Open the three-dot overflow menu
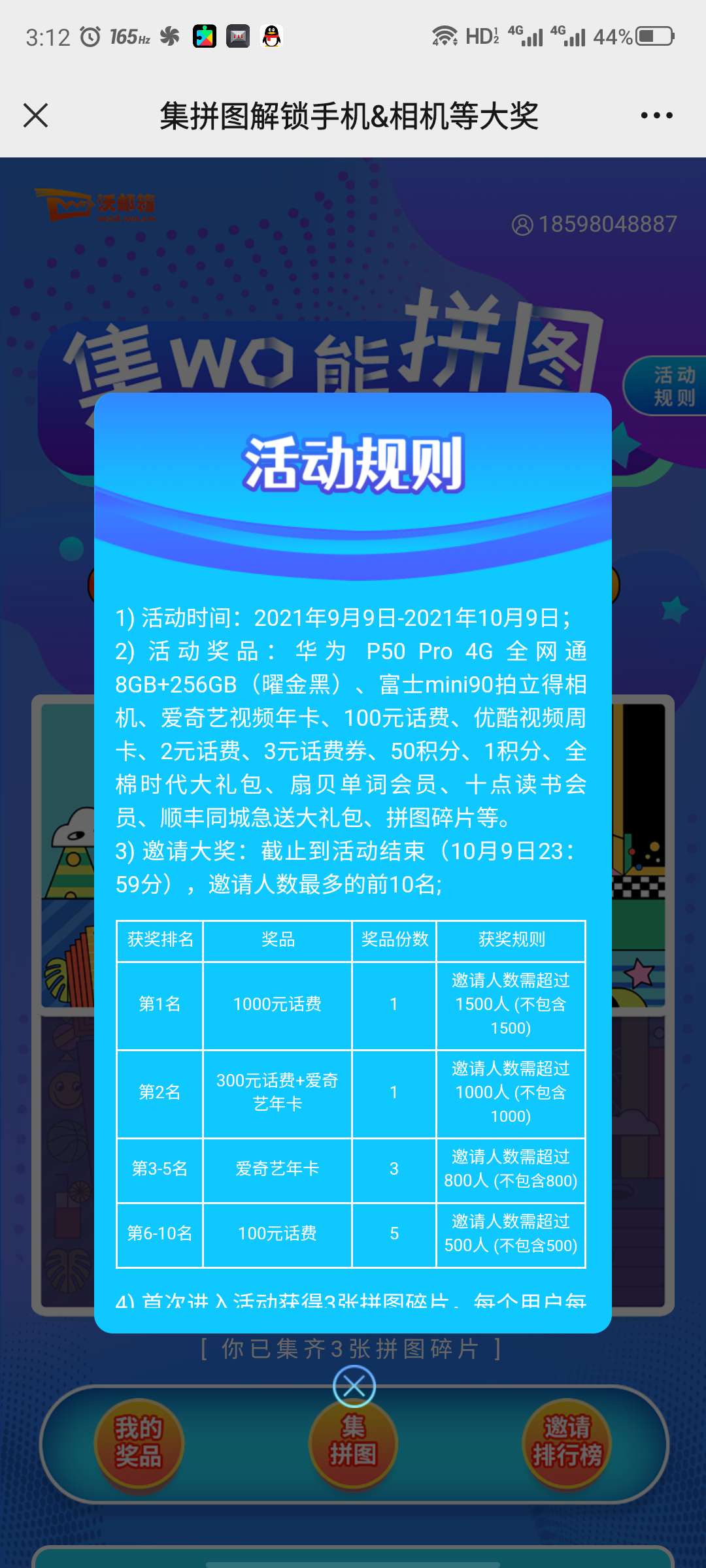 [656, 116]
